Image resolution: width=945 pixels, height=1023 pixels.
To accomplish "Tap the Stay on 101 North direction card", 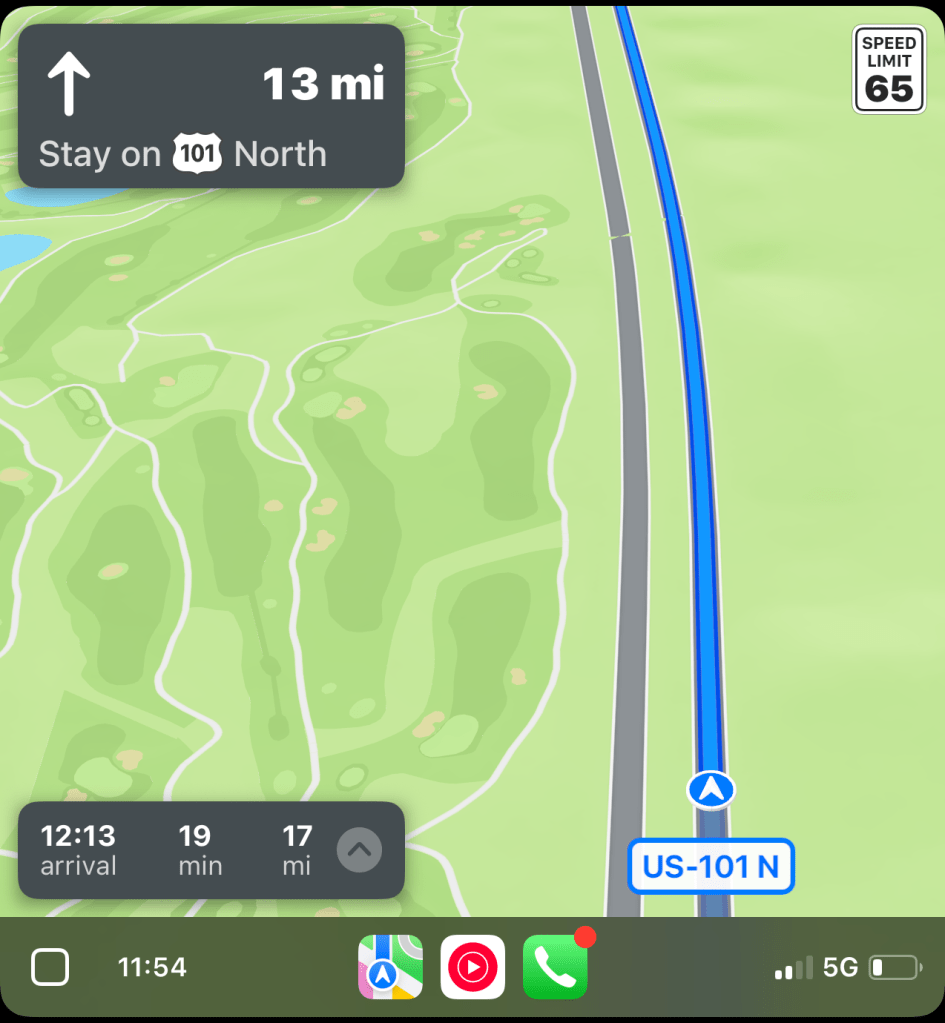I will [211, 106].
